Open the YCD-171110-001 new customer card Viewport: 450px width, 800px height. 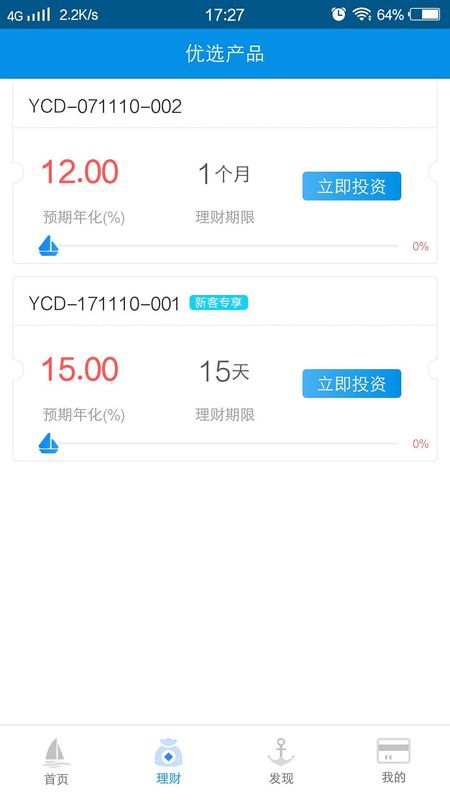[224, 369]
